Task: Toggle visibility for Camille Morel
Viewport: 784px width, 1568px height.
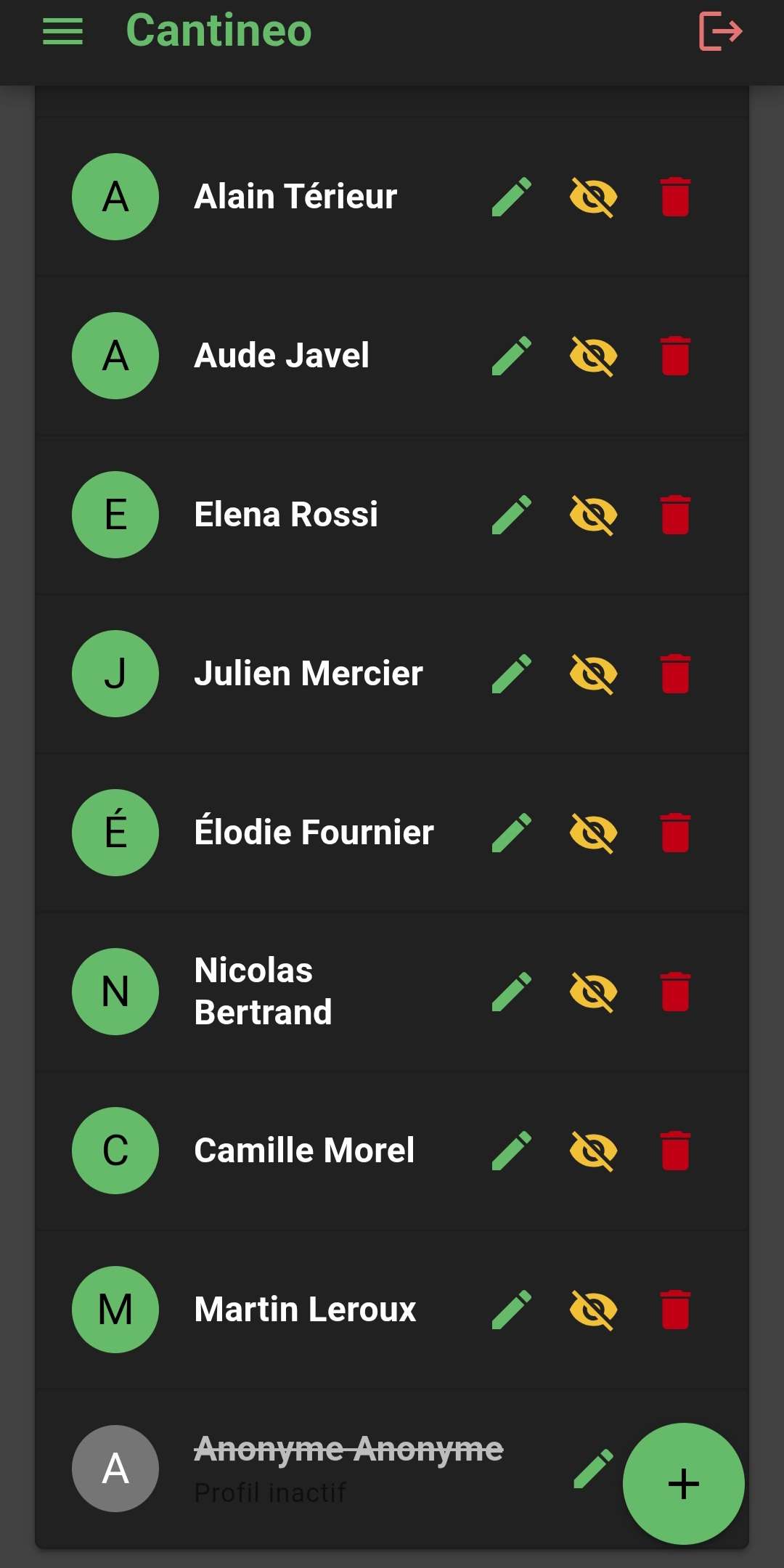Action: tap(592, 1151)
